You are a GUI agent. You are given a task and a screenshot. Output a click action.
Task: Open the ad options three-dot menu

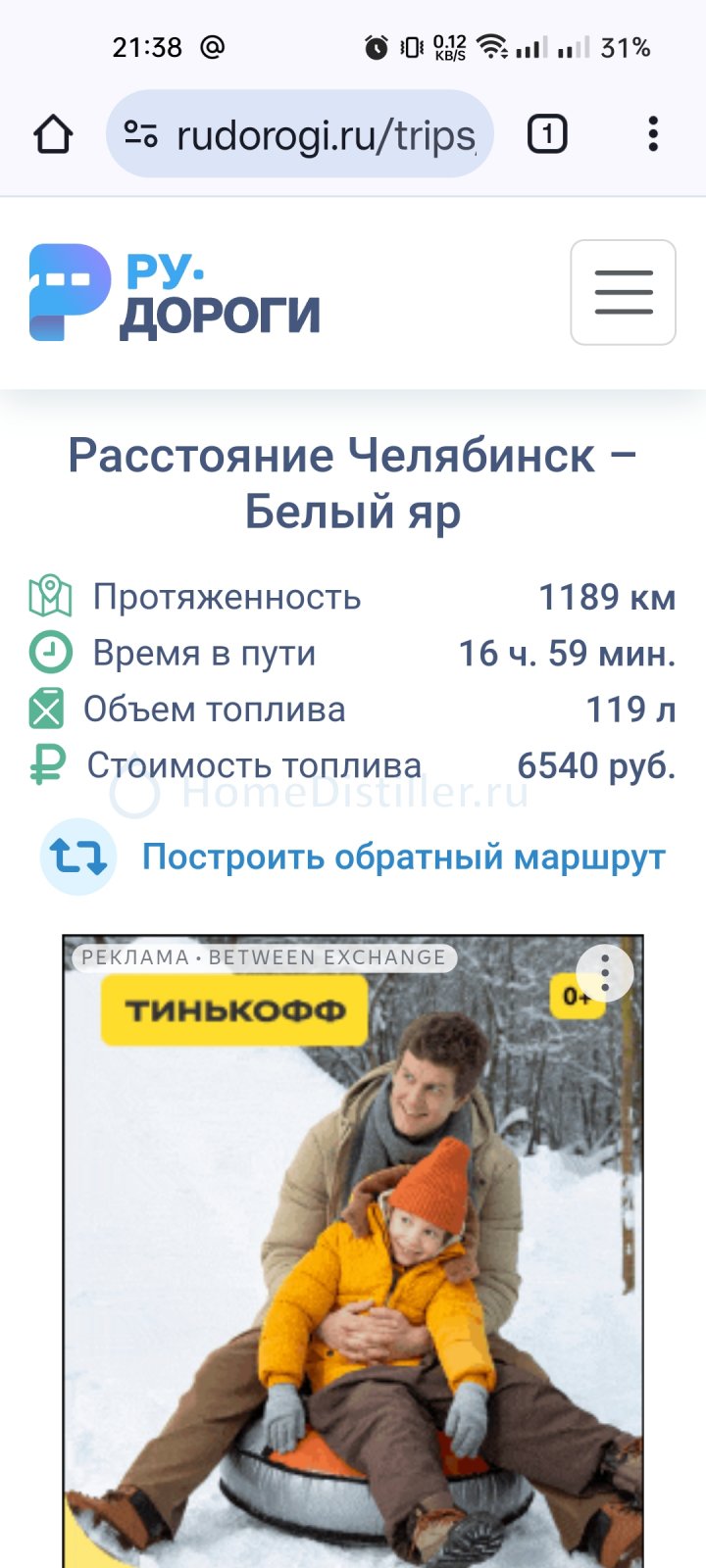(x=605, y=972)
